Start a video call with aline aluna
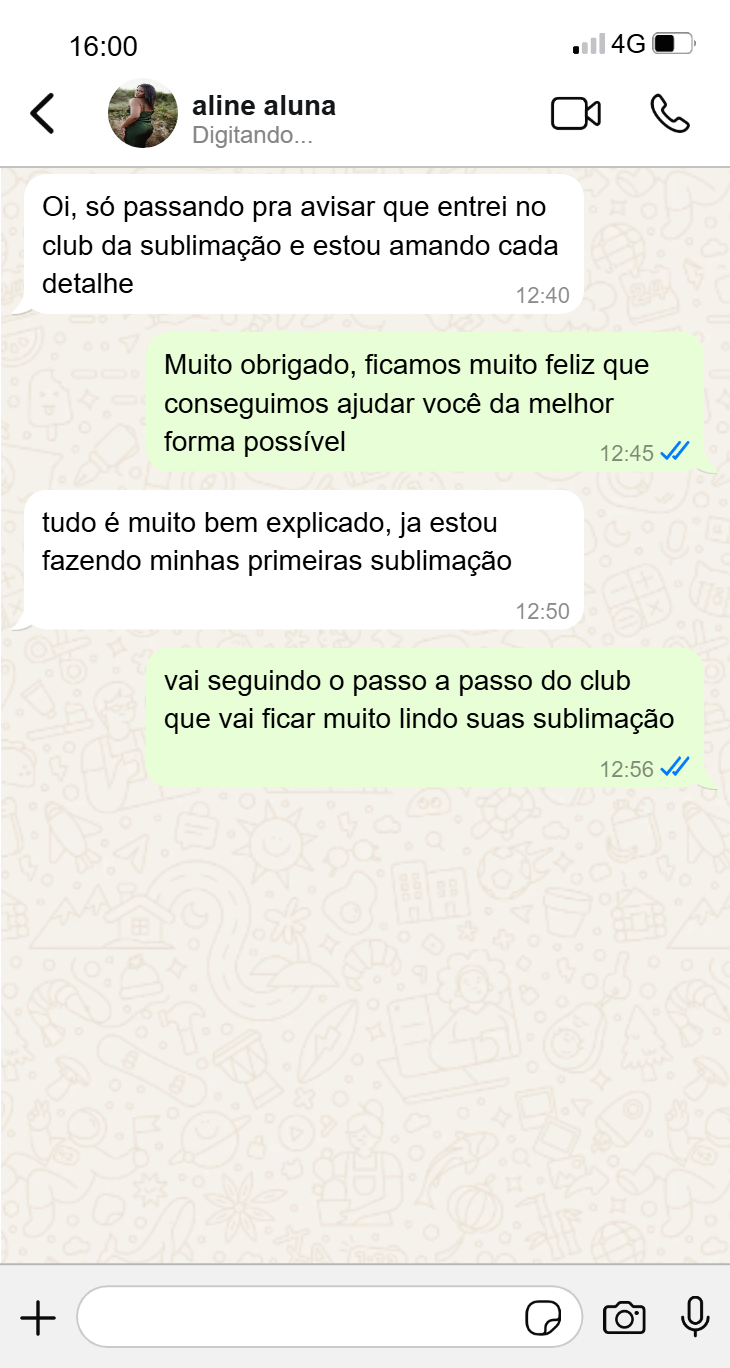The height and width of the screenshot is (1368, 730). tap(576, 114)
